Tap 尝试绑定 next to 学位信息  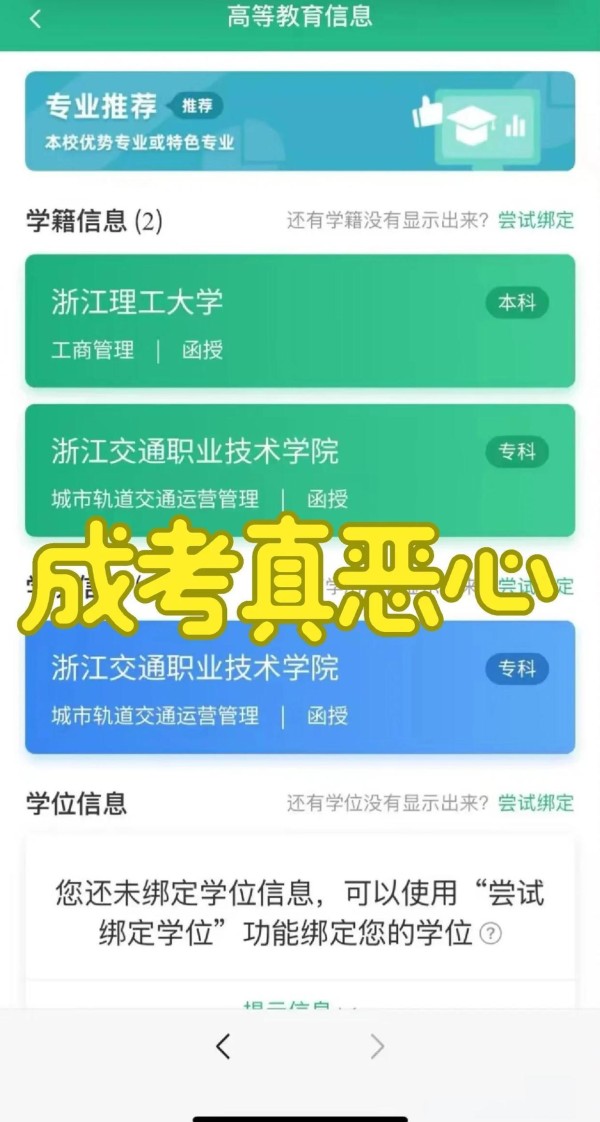(x=536, y=803)
